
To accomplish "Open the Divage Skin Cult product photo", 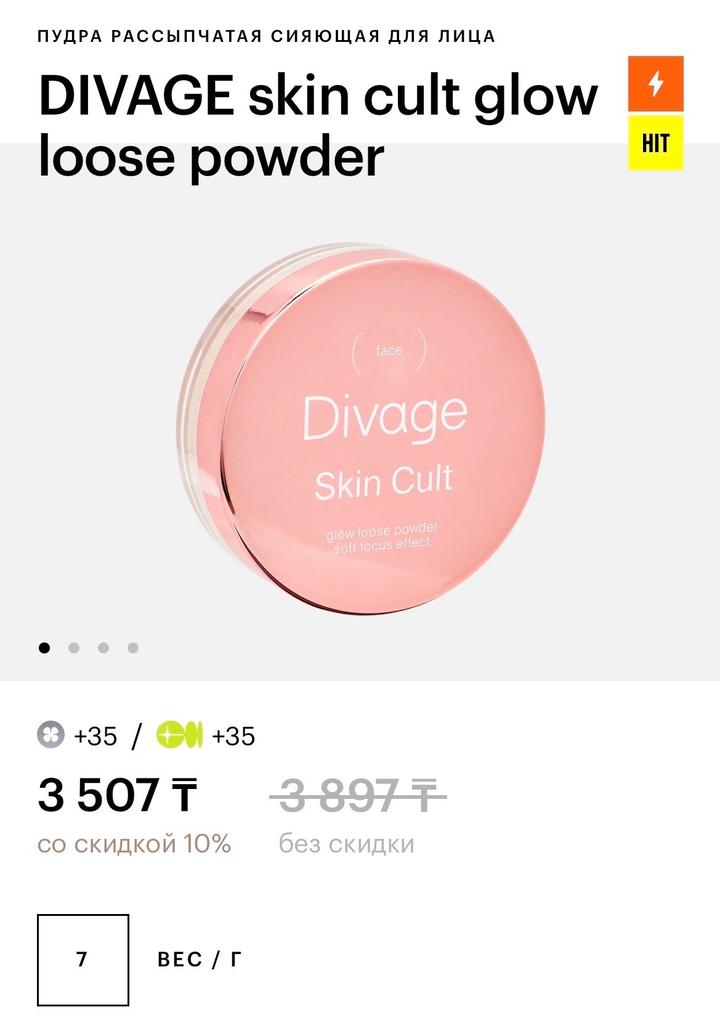I will coord(360,425).
